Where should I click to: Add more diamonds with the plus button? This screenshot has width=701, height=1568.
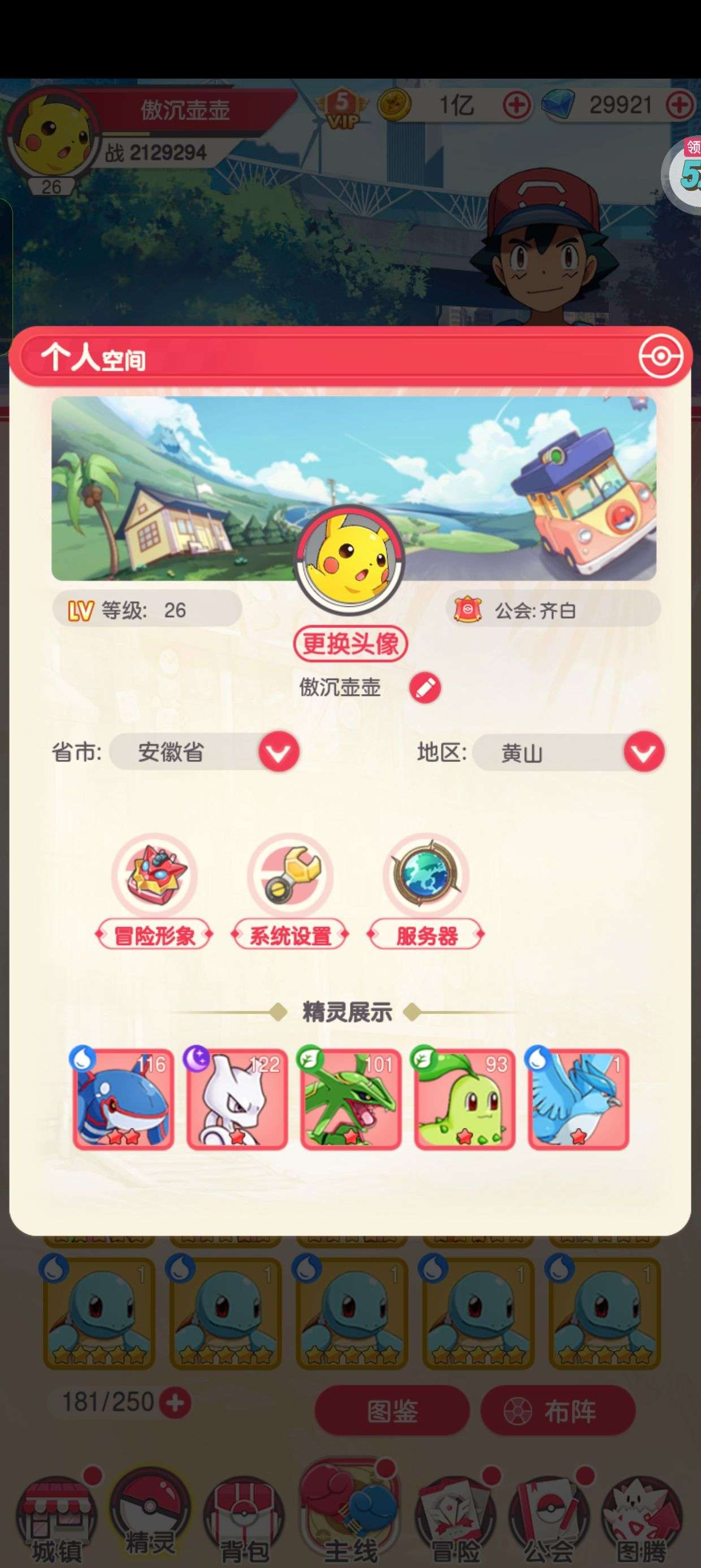(680, 105)
